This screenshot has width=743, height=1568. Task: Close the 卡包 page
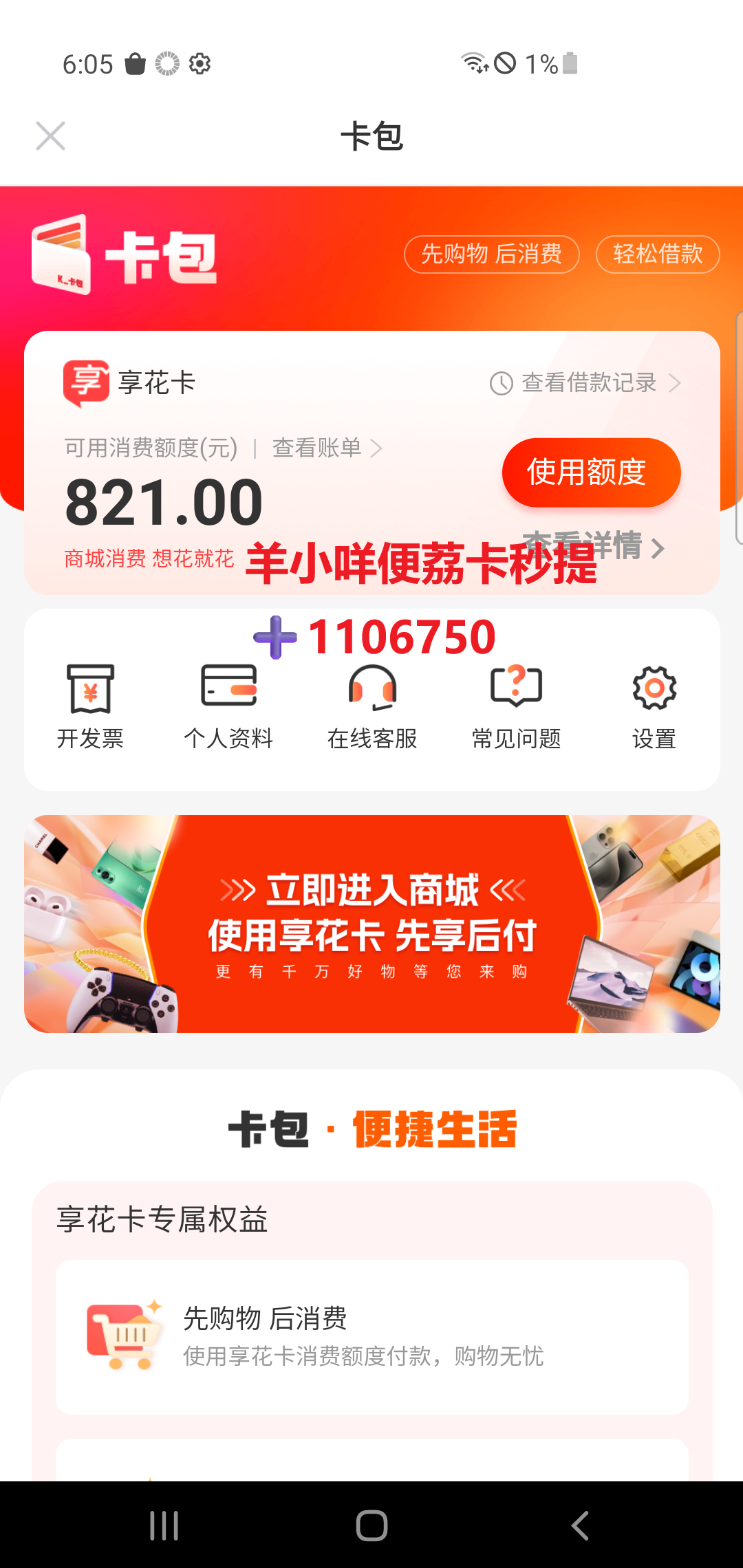pyautogui.click(x=50, y=136)
